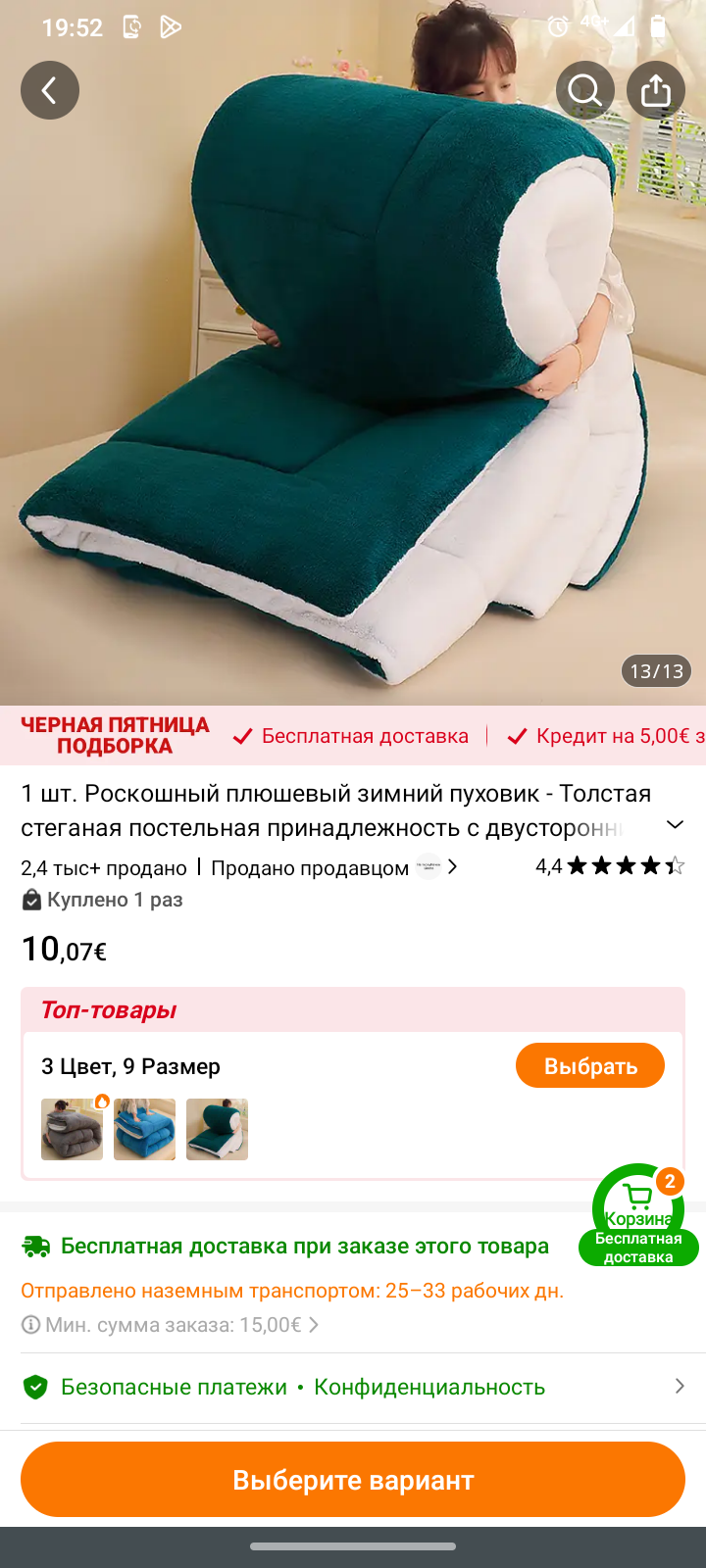This screenshot has height=1568, width=706.
Task: Open the Черная пятница подборка banner
Action: pos(115,736)
